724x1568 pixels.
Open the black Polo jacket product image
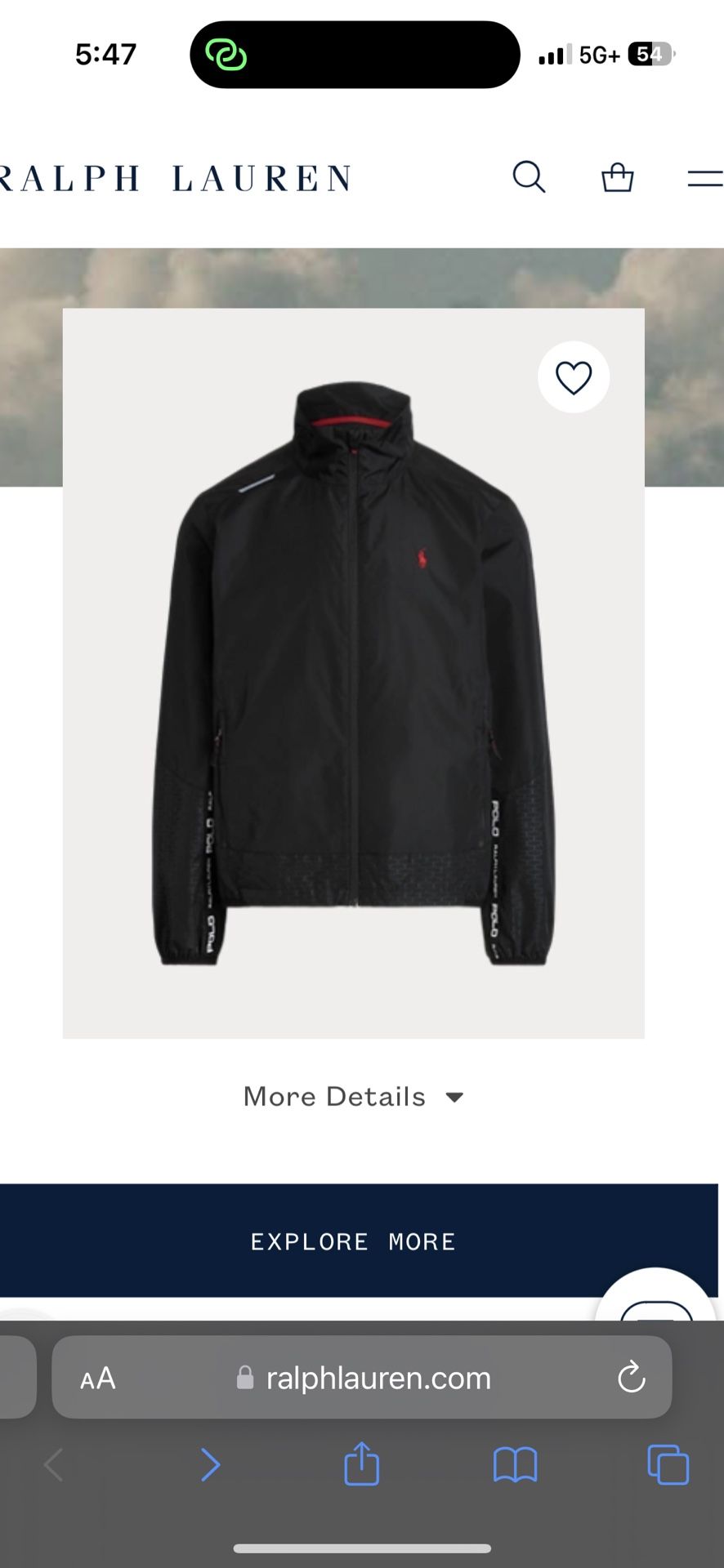coord(353,673)
